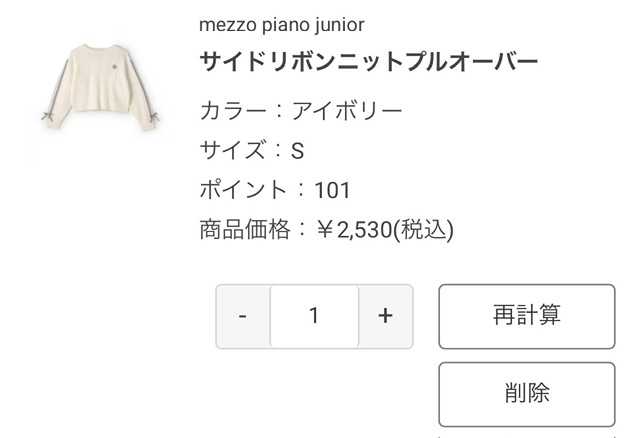Tap the 再計算 recalculate button

pos(526,316)
